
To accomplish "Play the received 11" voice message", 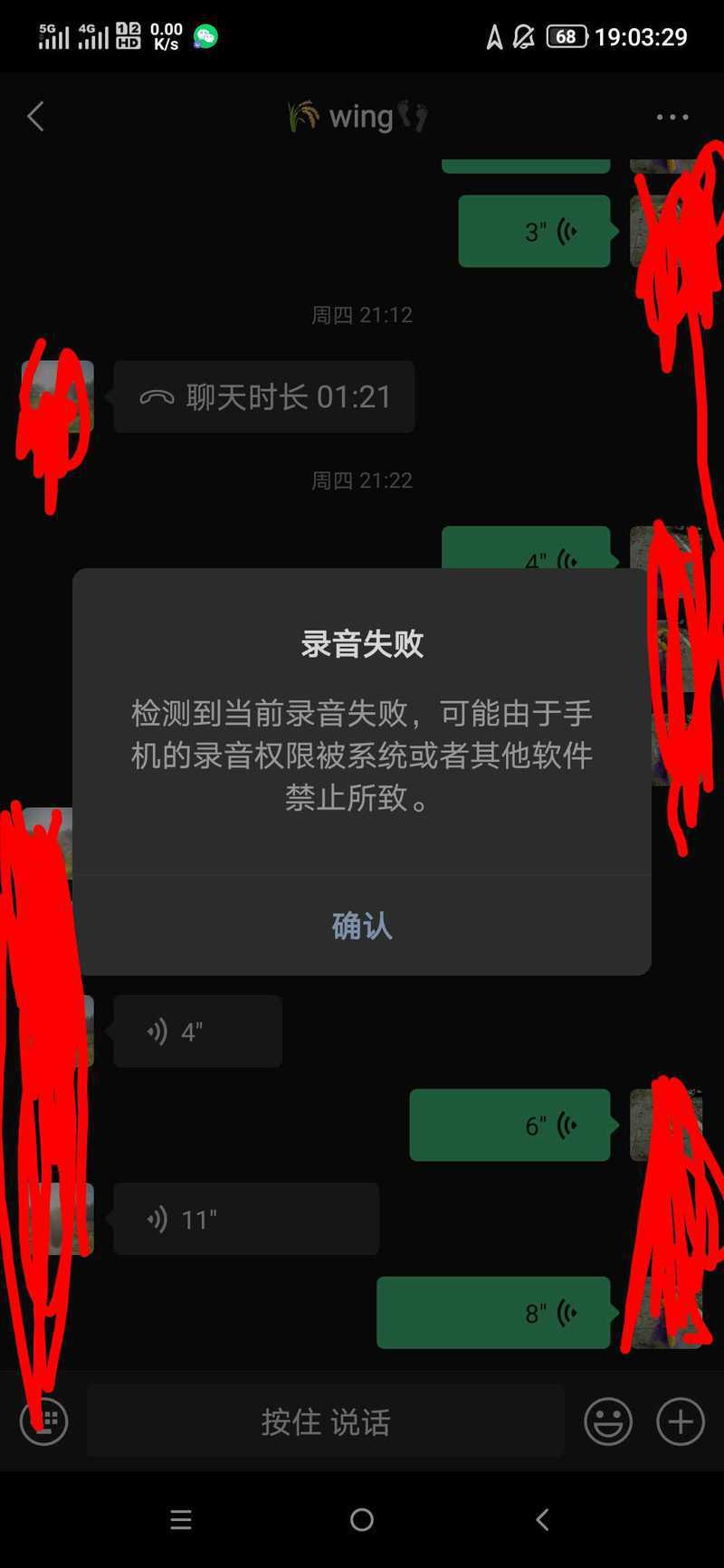I will (x=246, y=1219).
